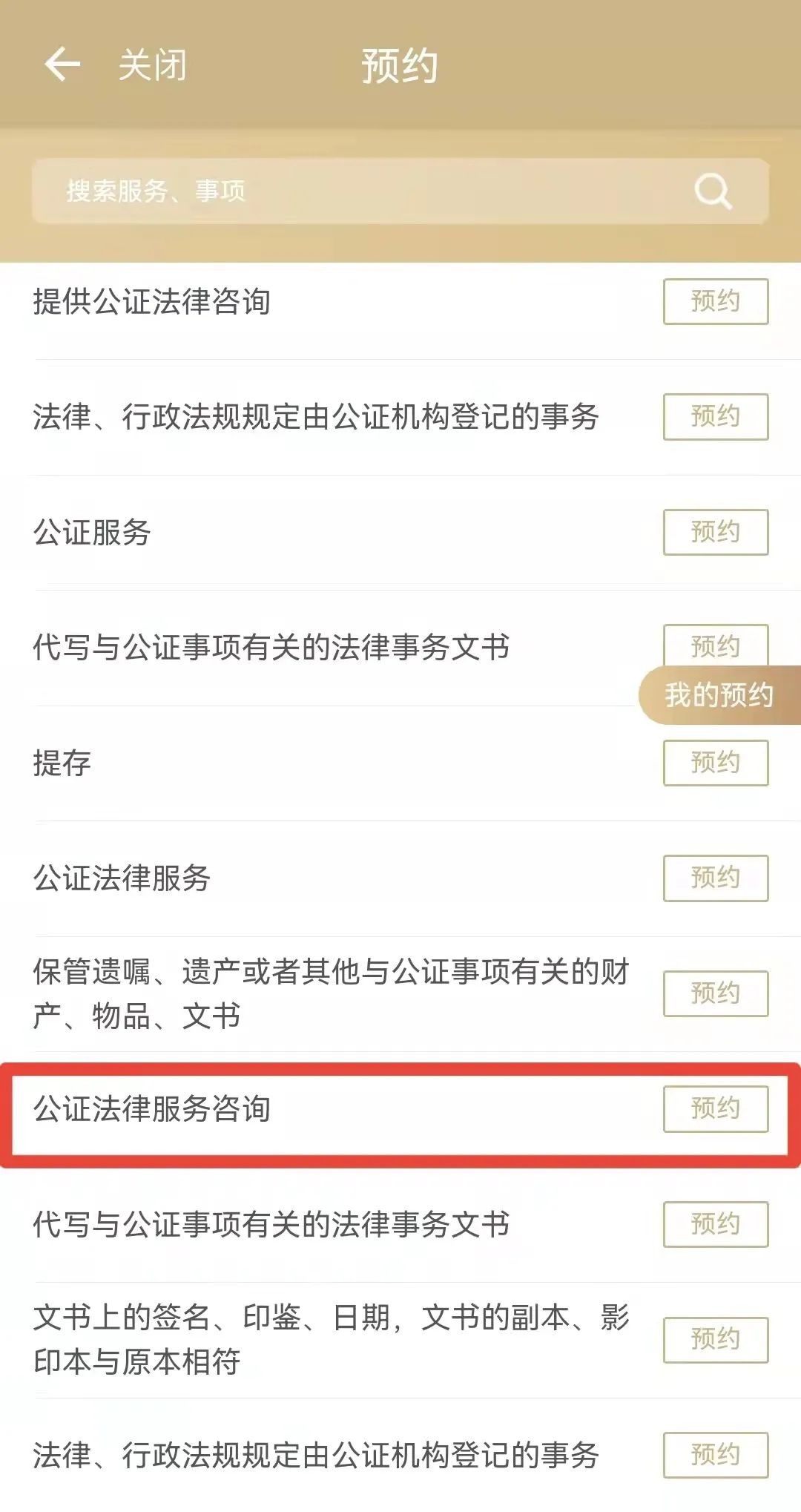Screen dimensions: 801x1512
Task: Tap 预约 next to 公证服务
Action: point(715,532)
